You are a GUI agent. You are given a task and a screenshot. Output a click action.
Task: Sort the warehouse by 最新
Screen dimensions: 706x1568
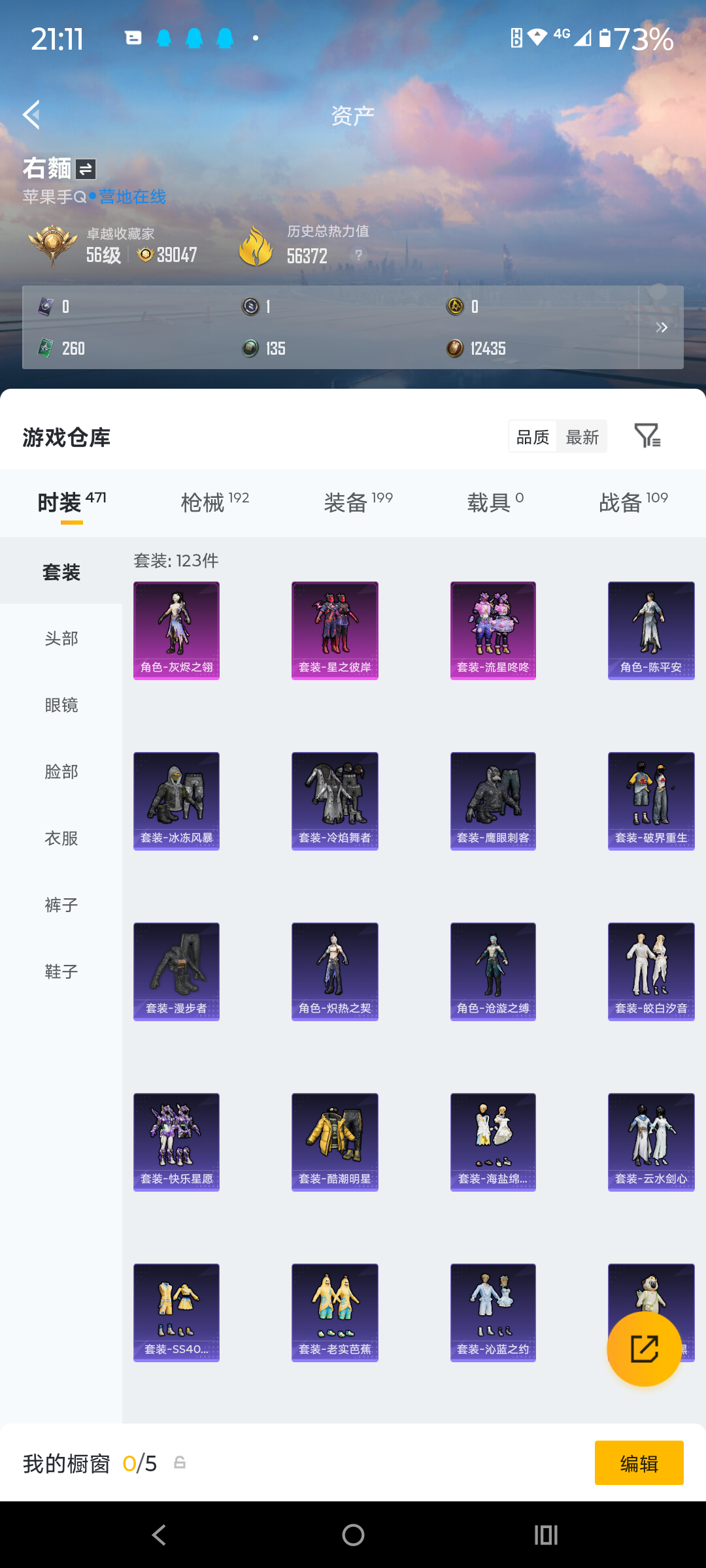pos(582,436)
